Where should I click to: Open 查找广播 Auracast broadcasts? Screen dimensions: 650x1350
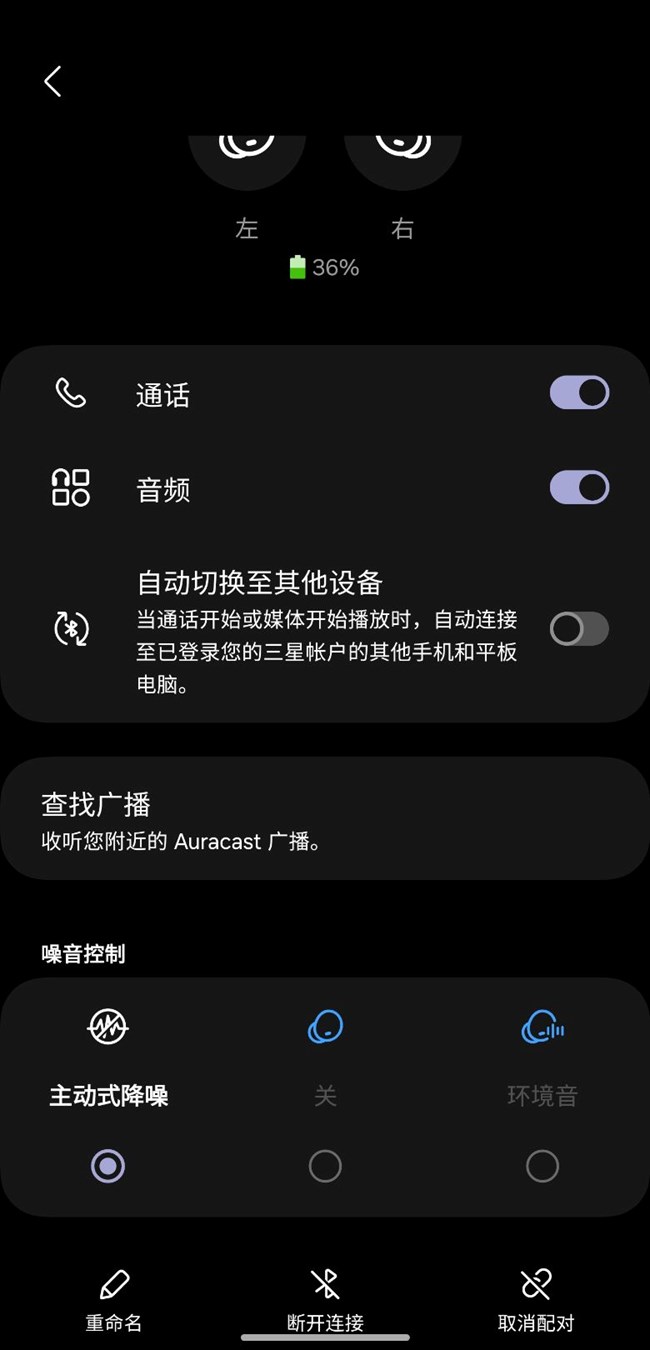pyautogui.click(x=325, y=819)
